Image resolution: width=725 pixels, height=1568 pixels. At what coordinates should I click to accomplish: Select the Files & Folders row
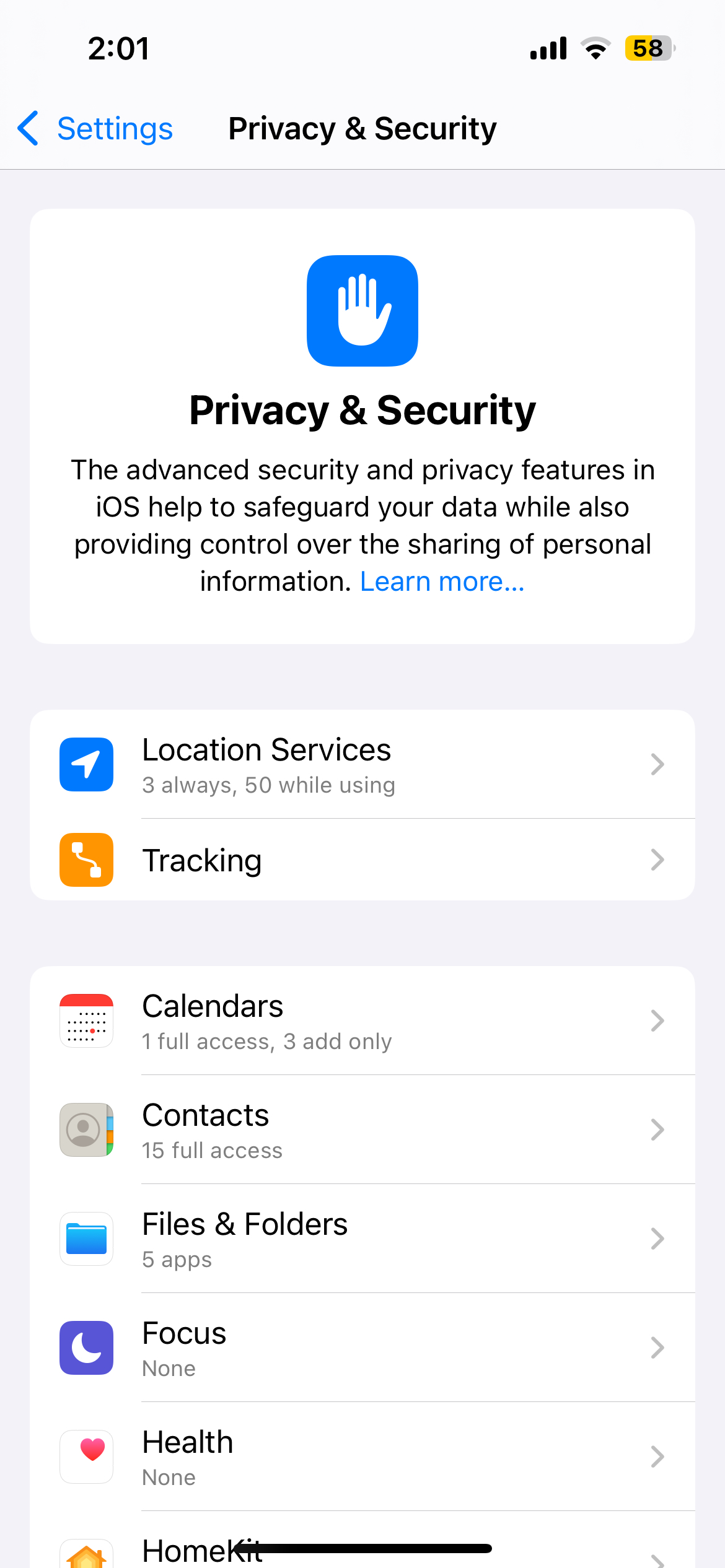pyautogui.click(x=362, y=1239)
